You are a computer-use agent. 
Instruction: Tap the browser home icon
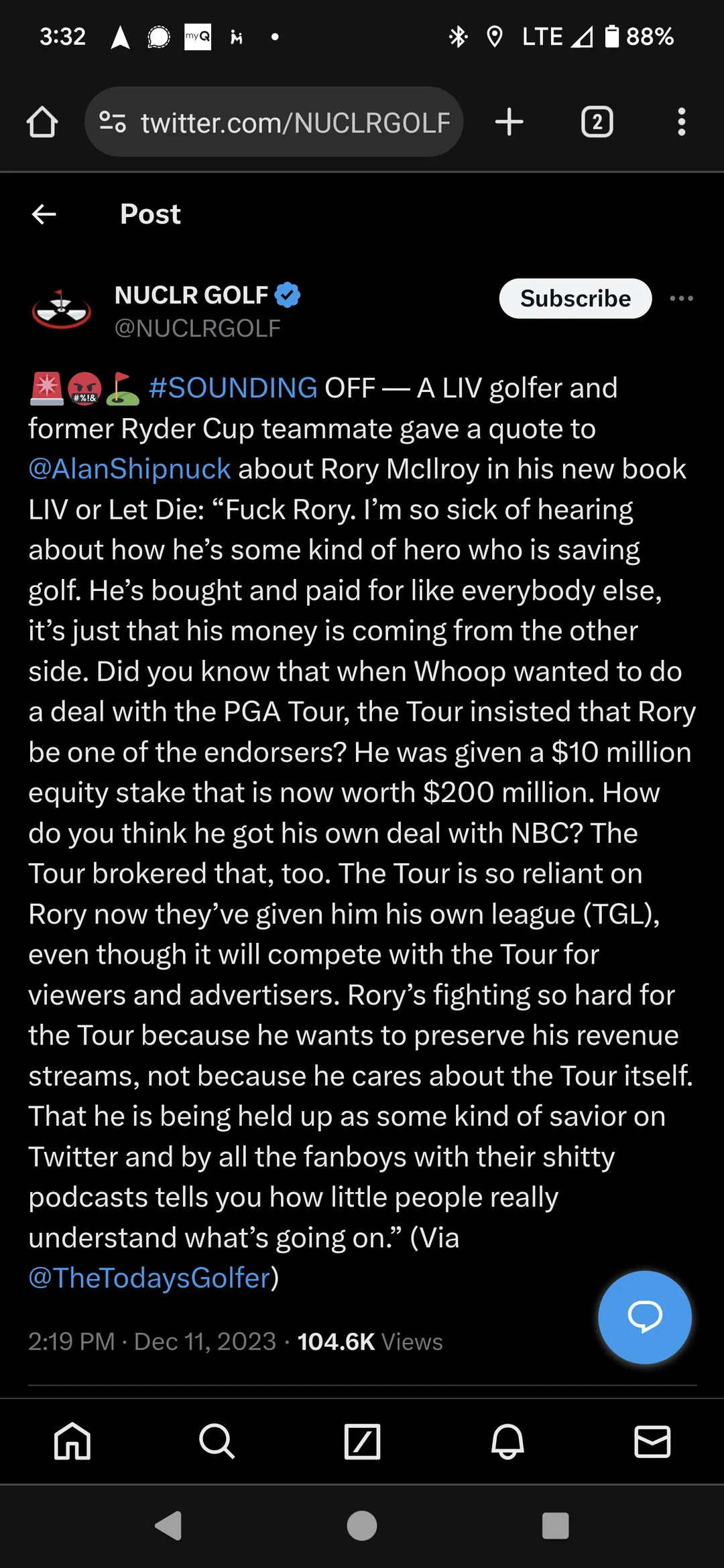[42, 123]
